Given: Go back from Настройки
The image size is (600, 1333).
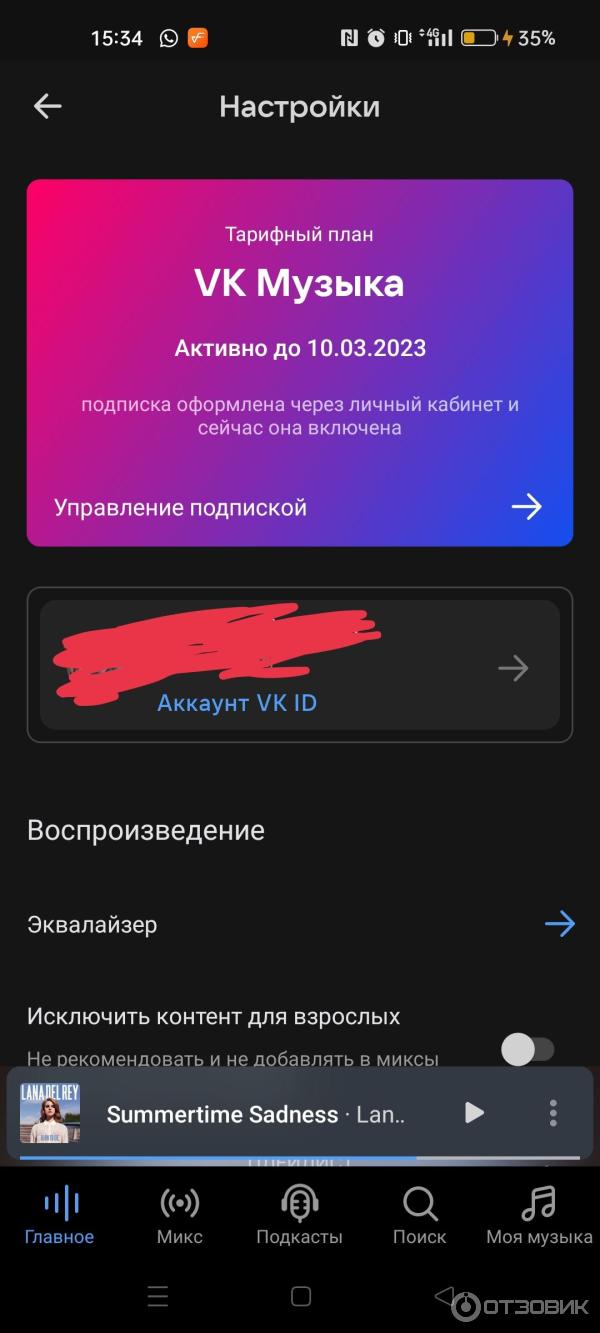Looking at the screenshot, I should (47, 107).
